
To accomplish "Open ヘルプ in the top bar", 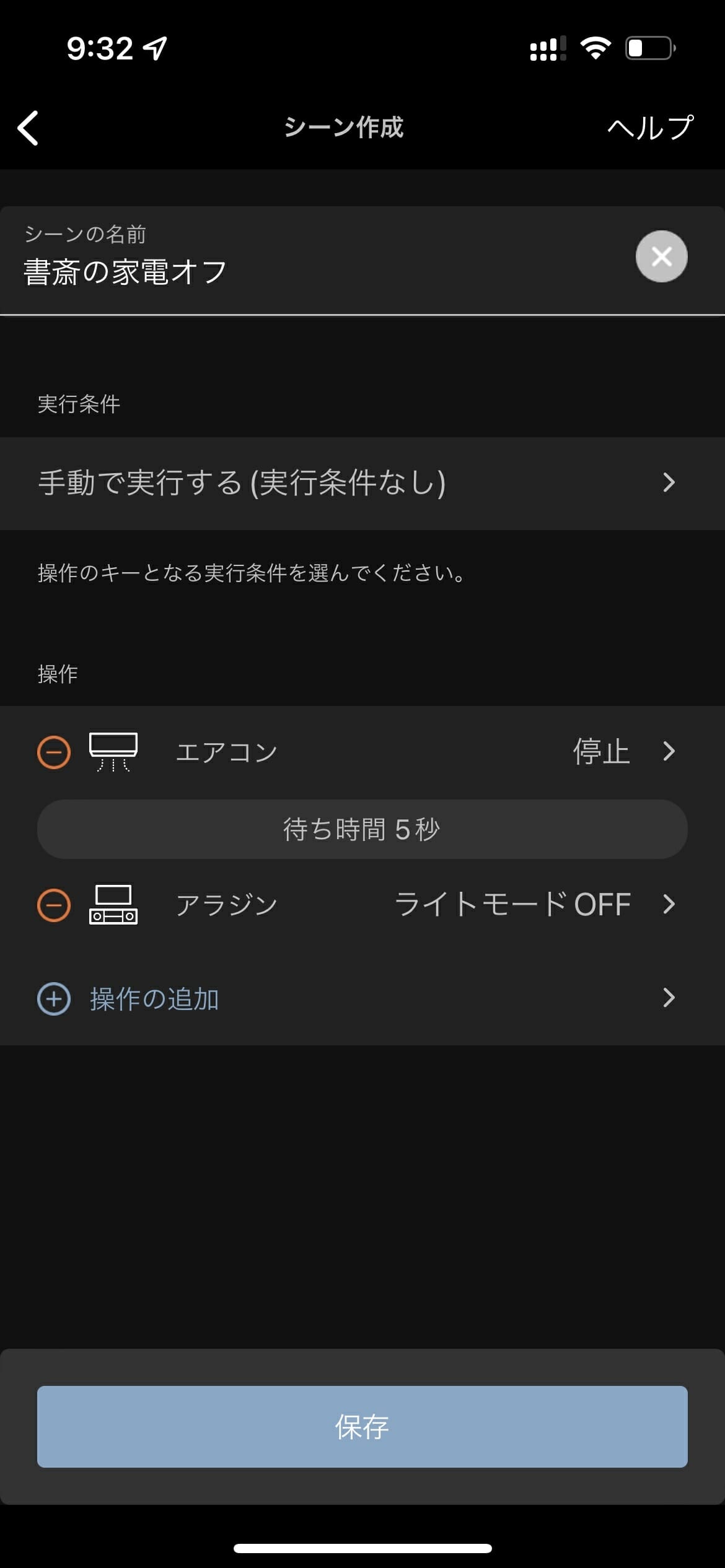I will [651, 128].
